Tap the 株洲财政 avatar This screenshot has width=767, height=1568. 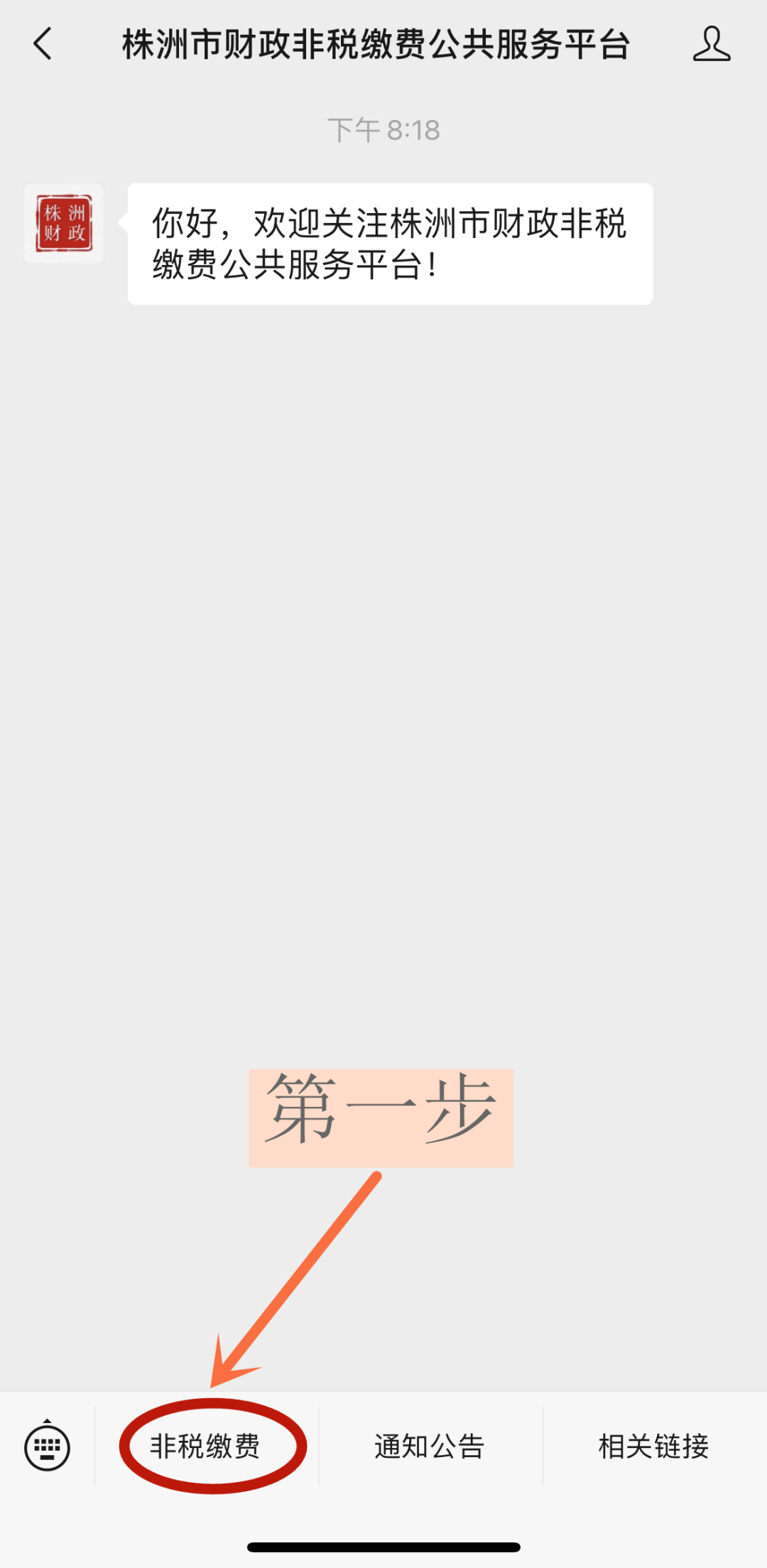[64, 224]
